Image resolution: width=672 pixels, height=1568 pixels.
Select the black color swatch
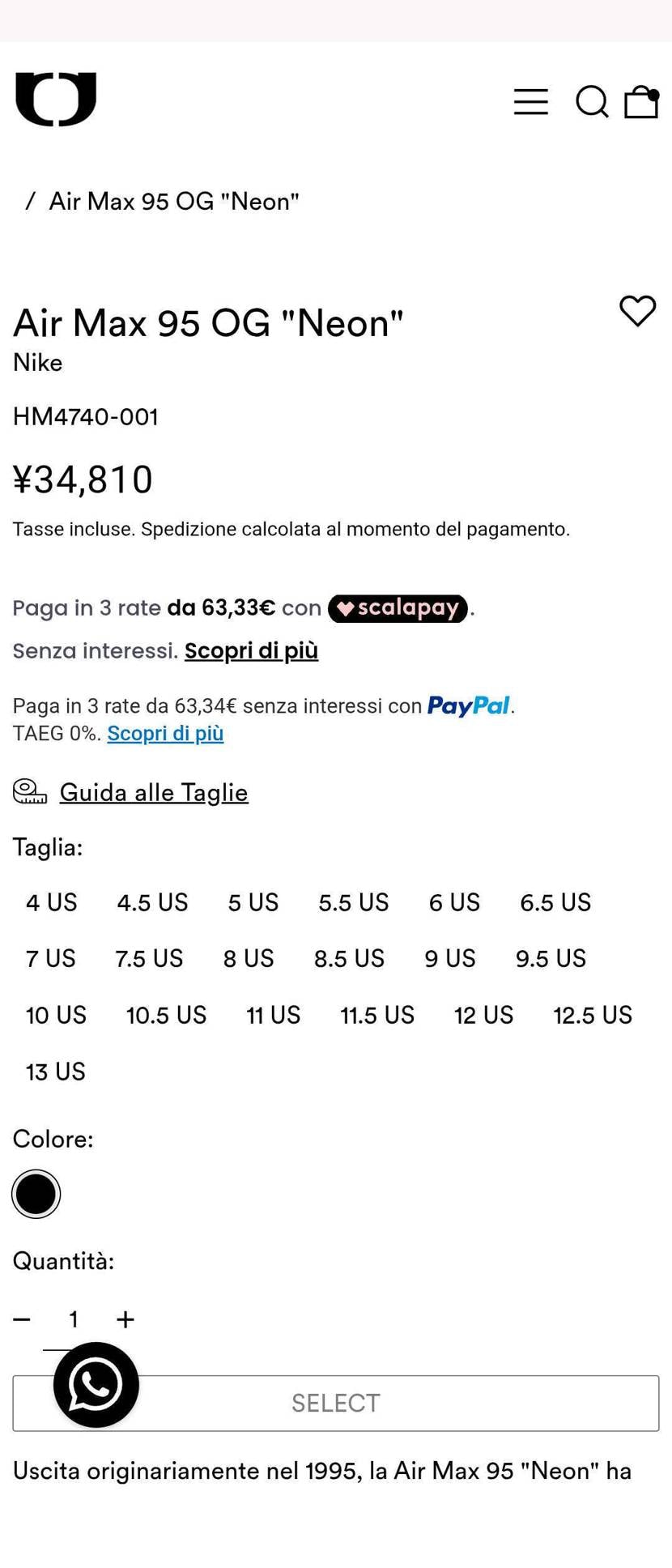pos(36,1194)
